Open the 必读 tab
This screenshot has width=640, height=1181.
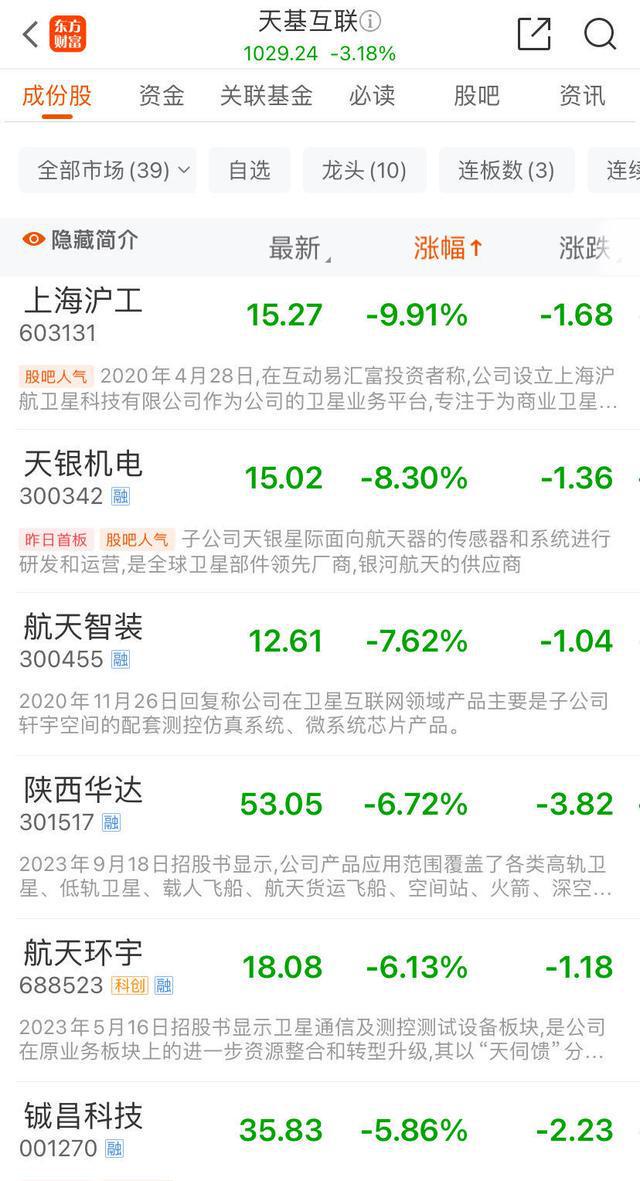[372, 96]
